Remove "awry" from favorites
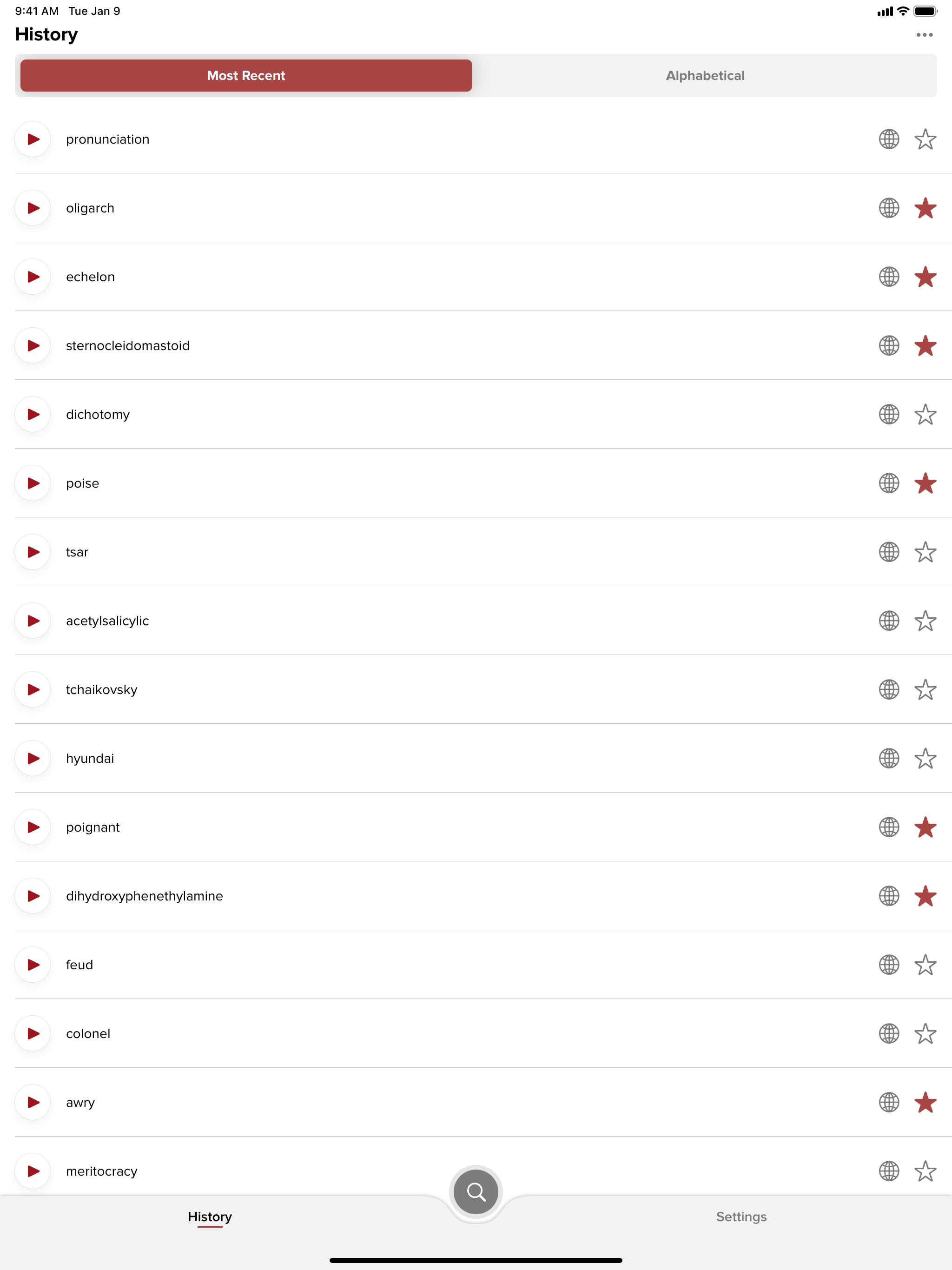The width and height of the screenshot is (952, 1270). pyautogui.click(x=925, y=1102)
